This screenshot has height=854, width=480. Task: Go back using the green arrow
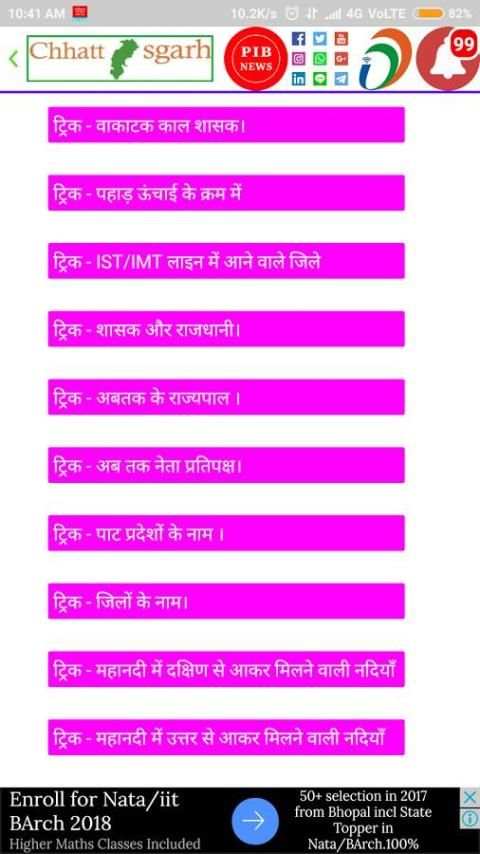(x=14, y=58)
